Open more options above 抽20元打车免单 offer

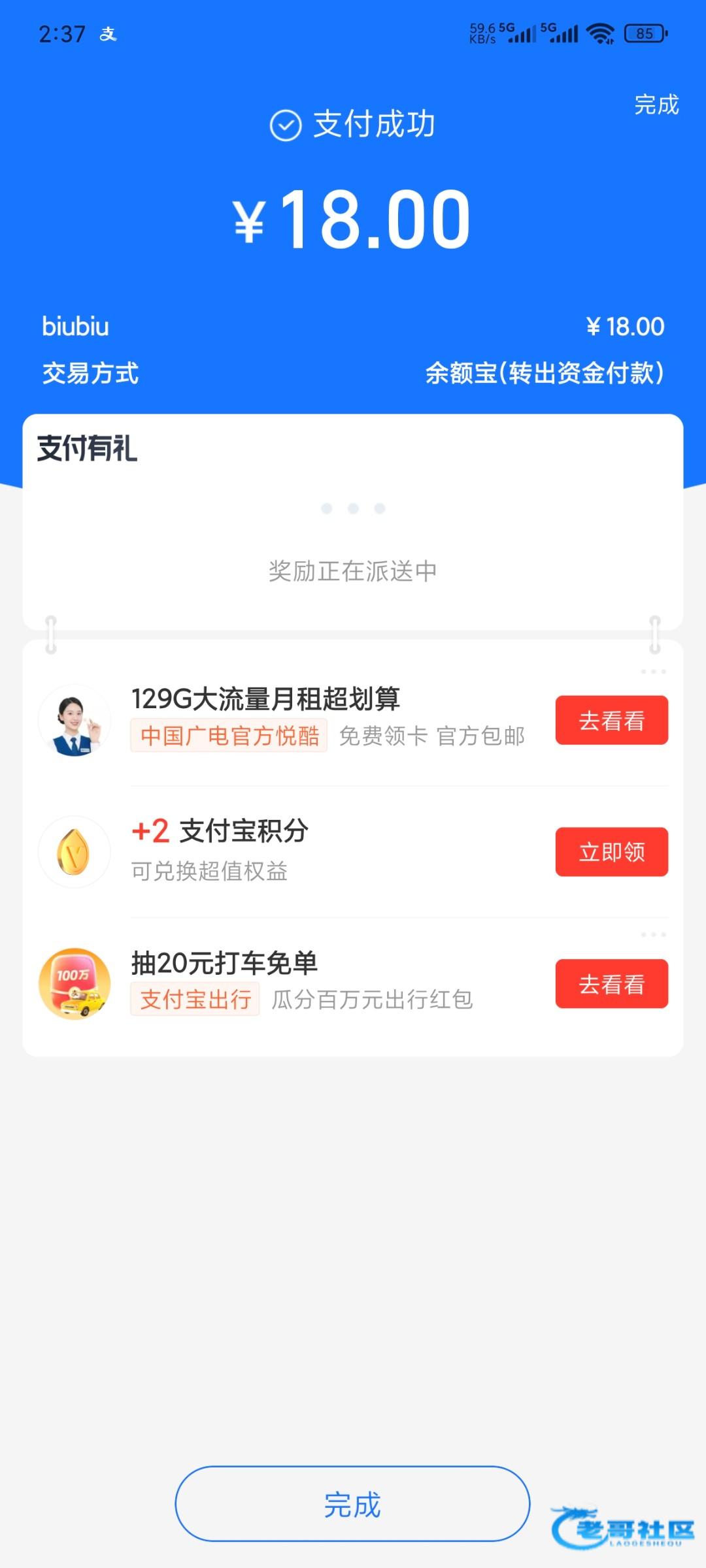click(x=653, y=935)
